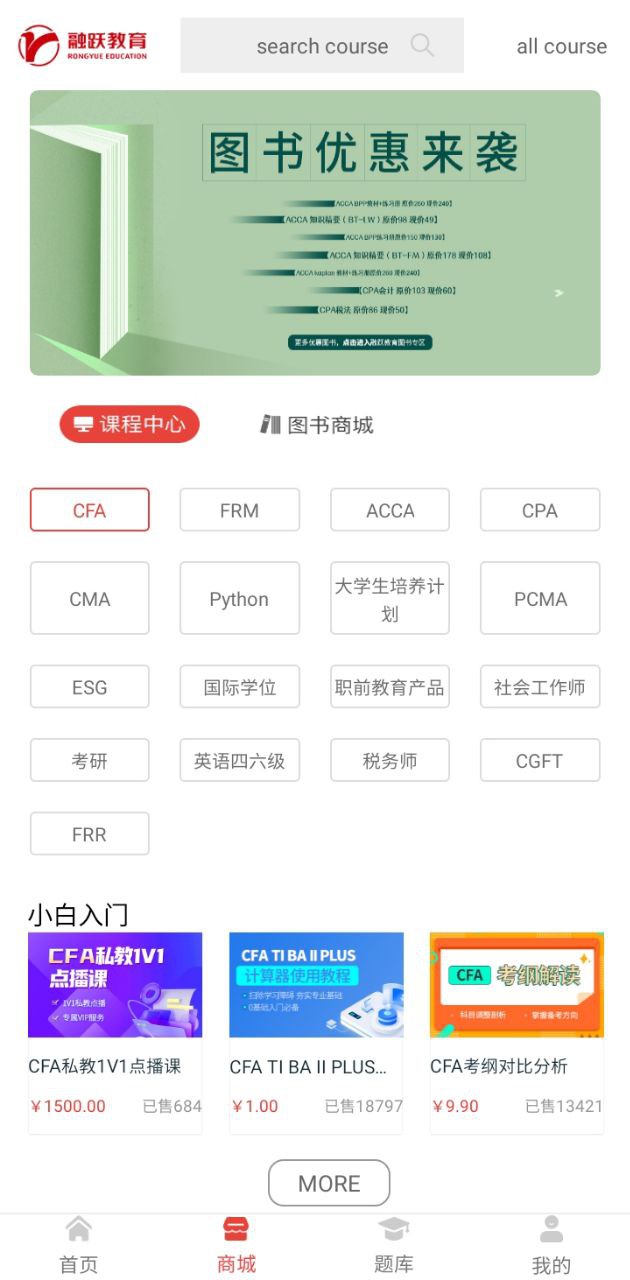Open the all course link

coord(561,46)
